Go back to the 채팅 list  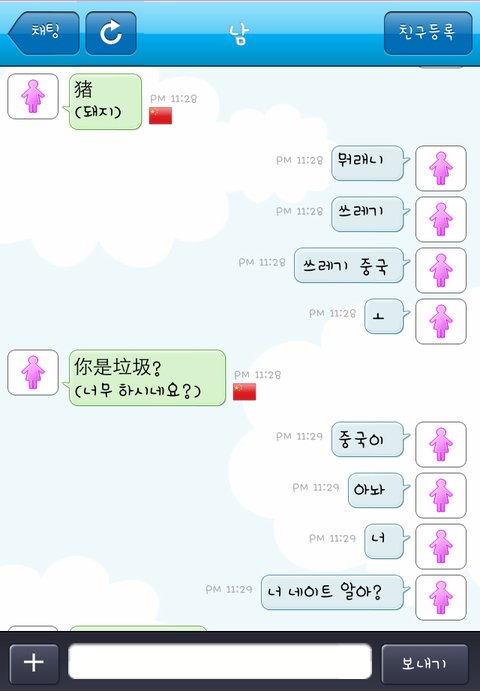44,33
